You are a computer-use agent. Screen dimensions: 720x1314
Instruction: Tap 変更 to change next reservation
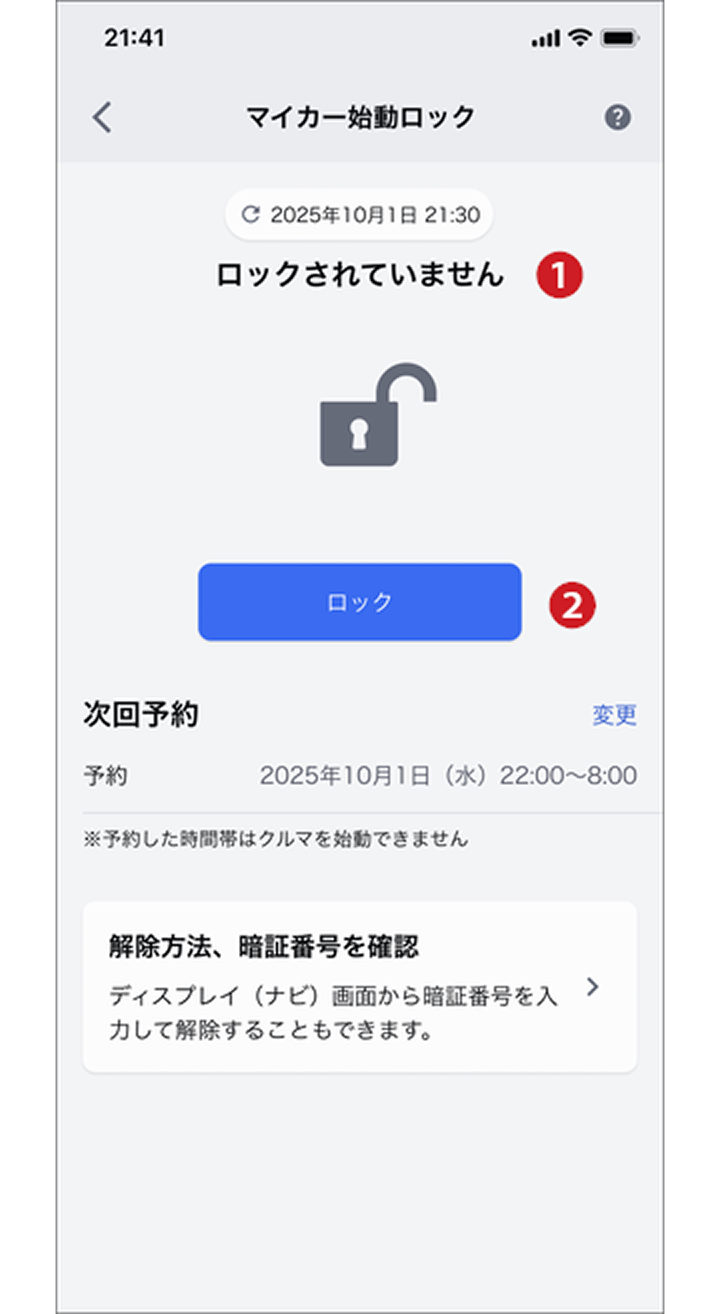pos(614,715)
